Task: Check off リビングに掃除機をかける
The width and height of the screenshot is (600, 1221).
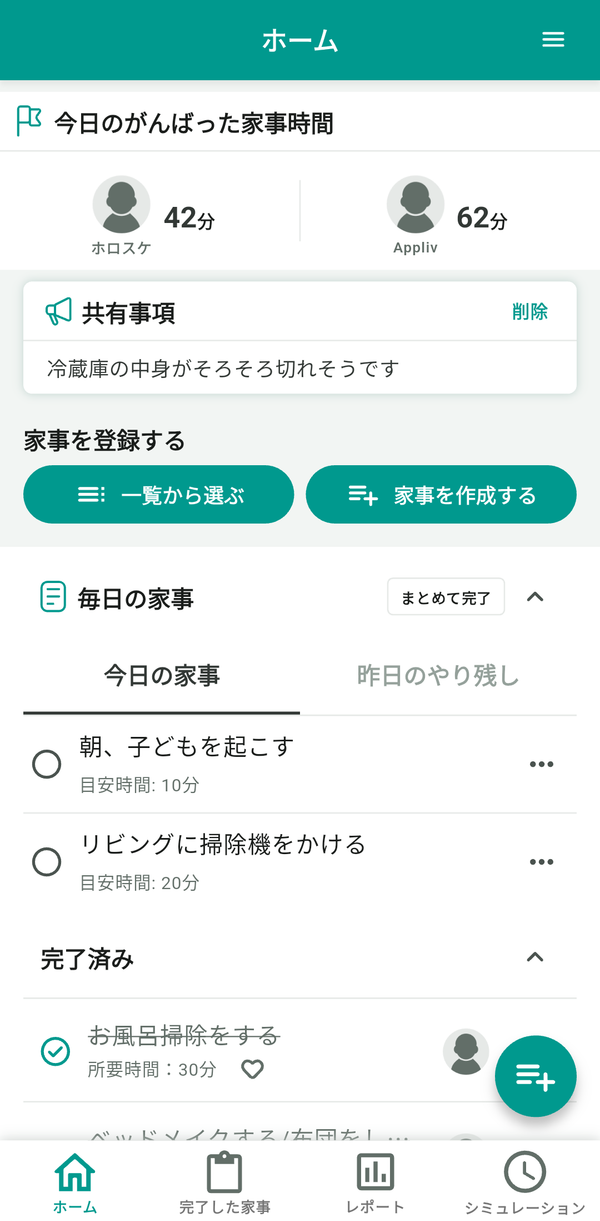Action: pyautogui.click(x=47, y=862)
